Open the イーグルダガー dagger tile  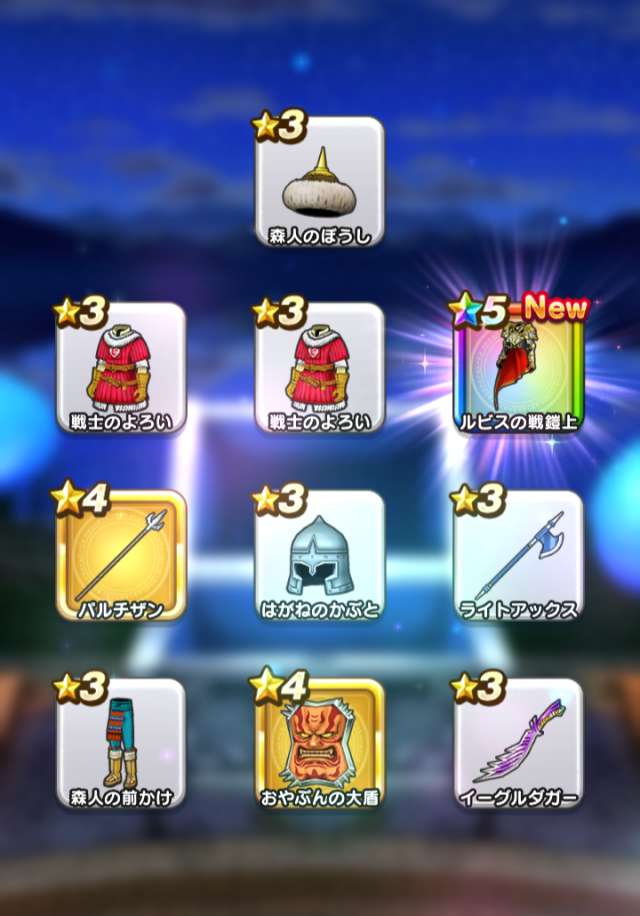click(518, 744)
